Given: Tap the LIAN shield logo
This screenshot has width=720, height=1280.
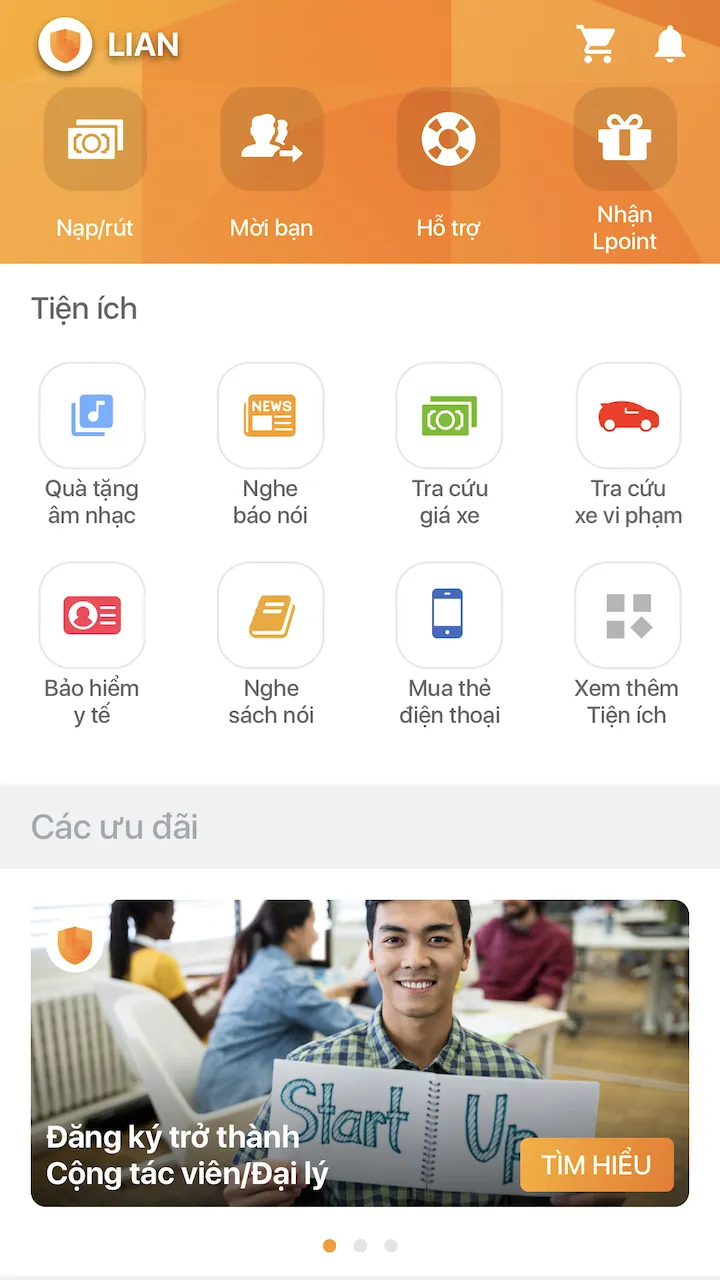Looking at the screenshot, I should 64,44.
